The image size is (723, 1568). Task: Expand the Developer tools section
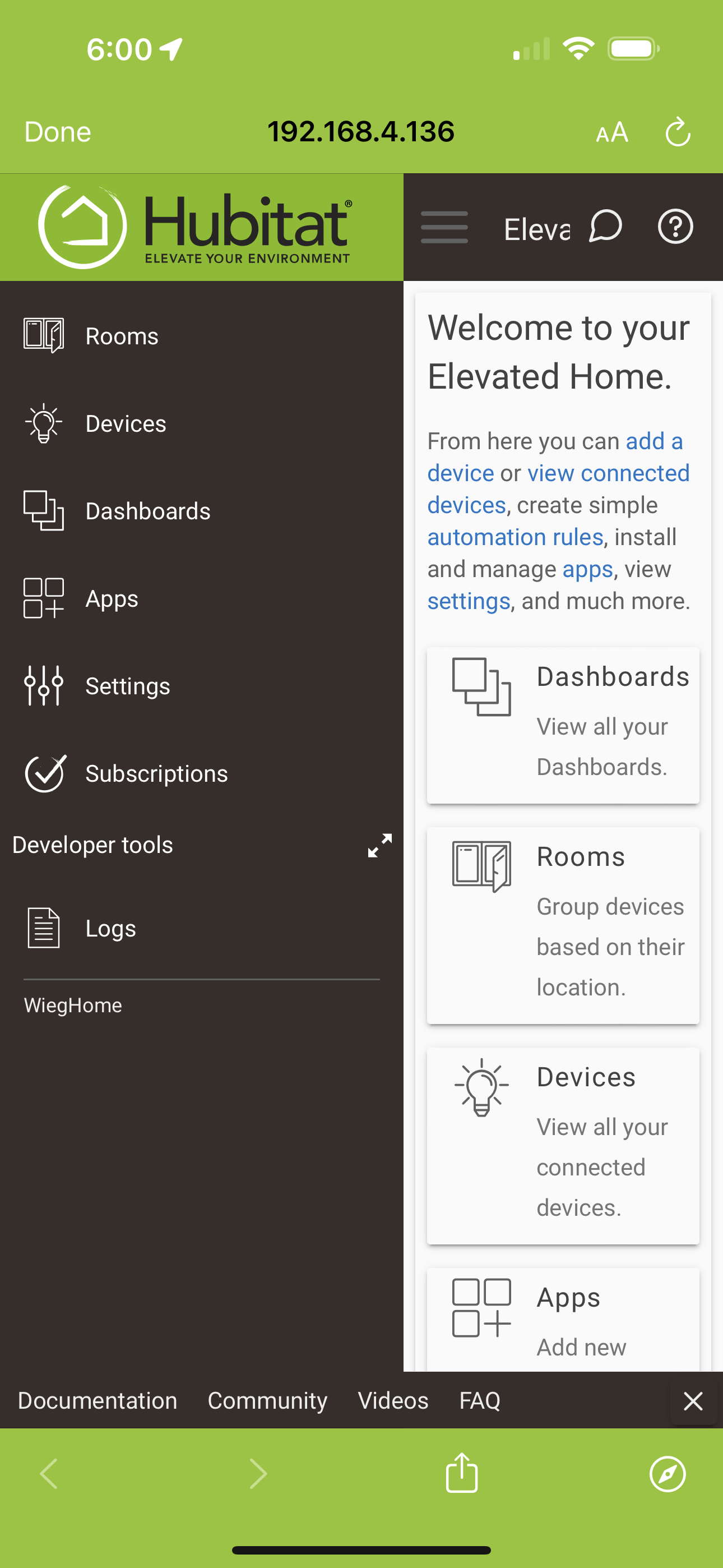[379, 845]
